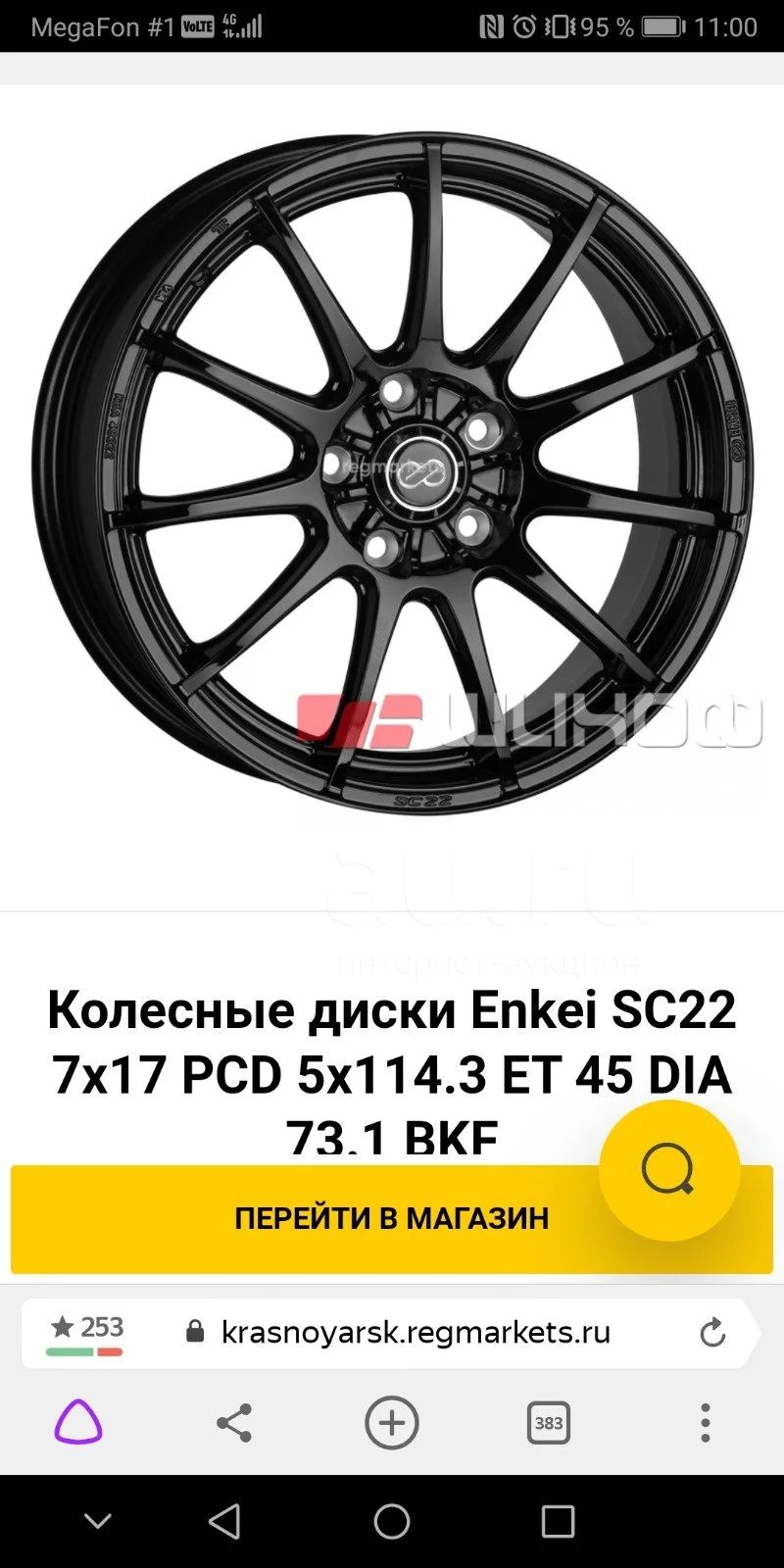The image size is (784, 1568).
Task: Share this page
Action: (x=234, y=1423)
